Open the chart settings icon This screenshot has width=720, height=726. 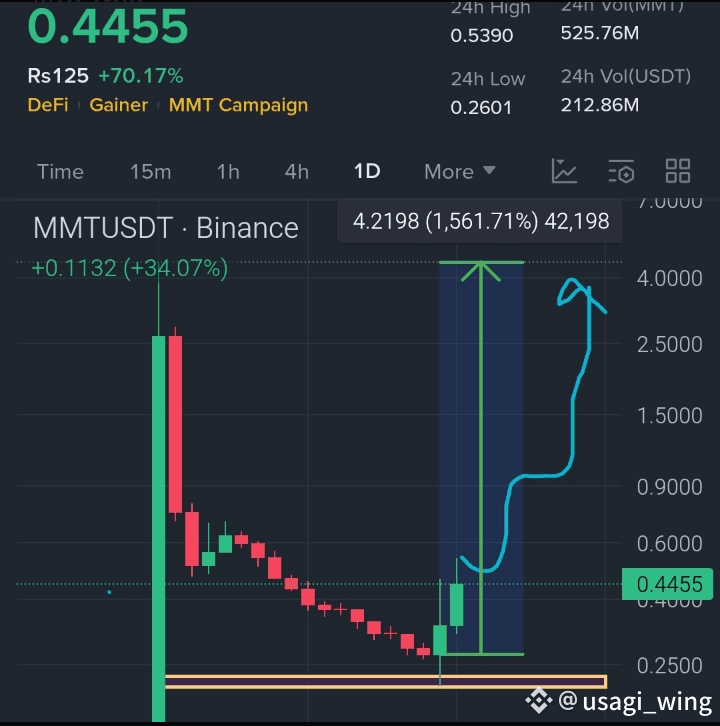(621, 171)
